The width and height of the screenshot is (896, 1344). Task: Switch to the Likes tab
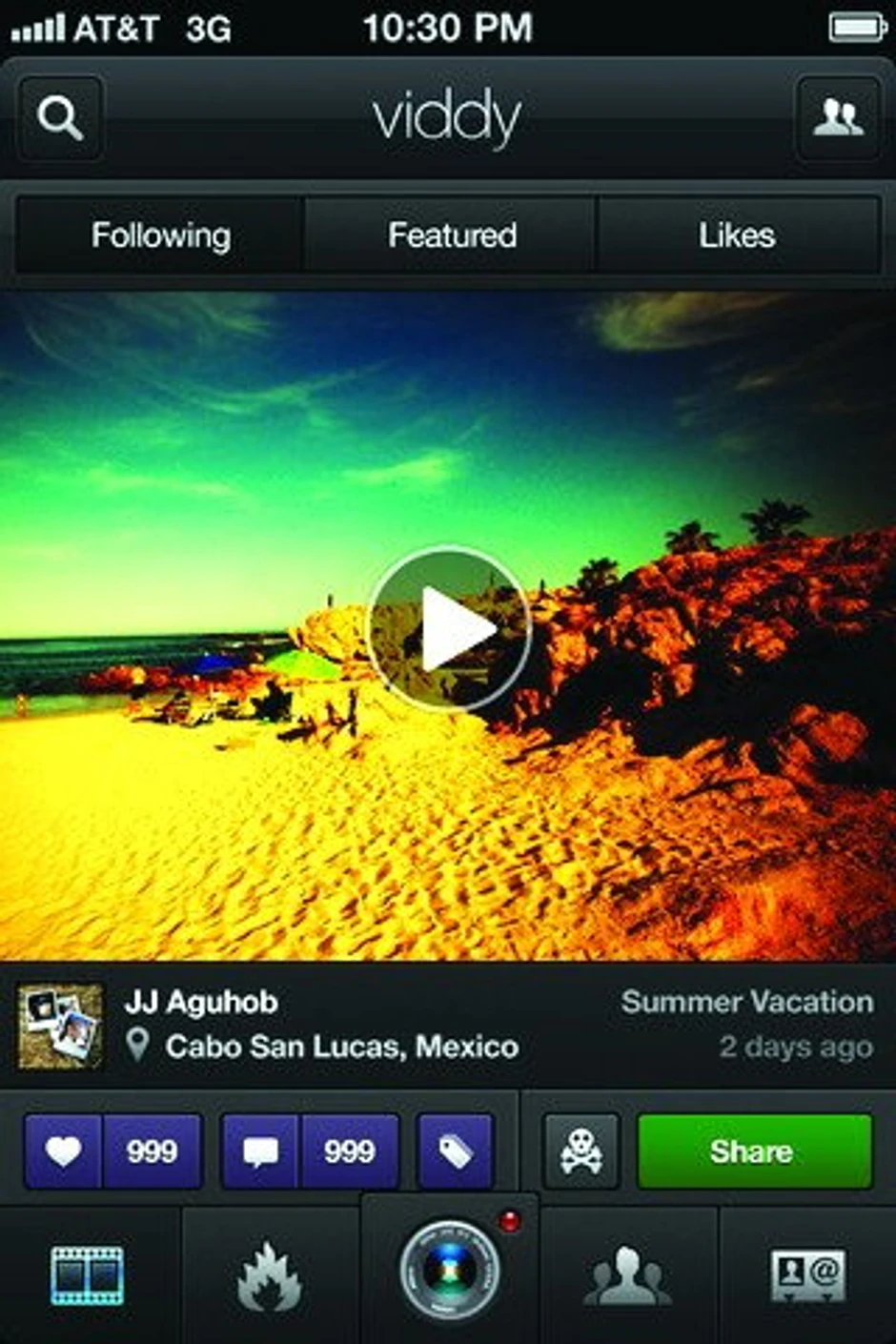click(737, 235)
